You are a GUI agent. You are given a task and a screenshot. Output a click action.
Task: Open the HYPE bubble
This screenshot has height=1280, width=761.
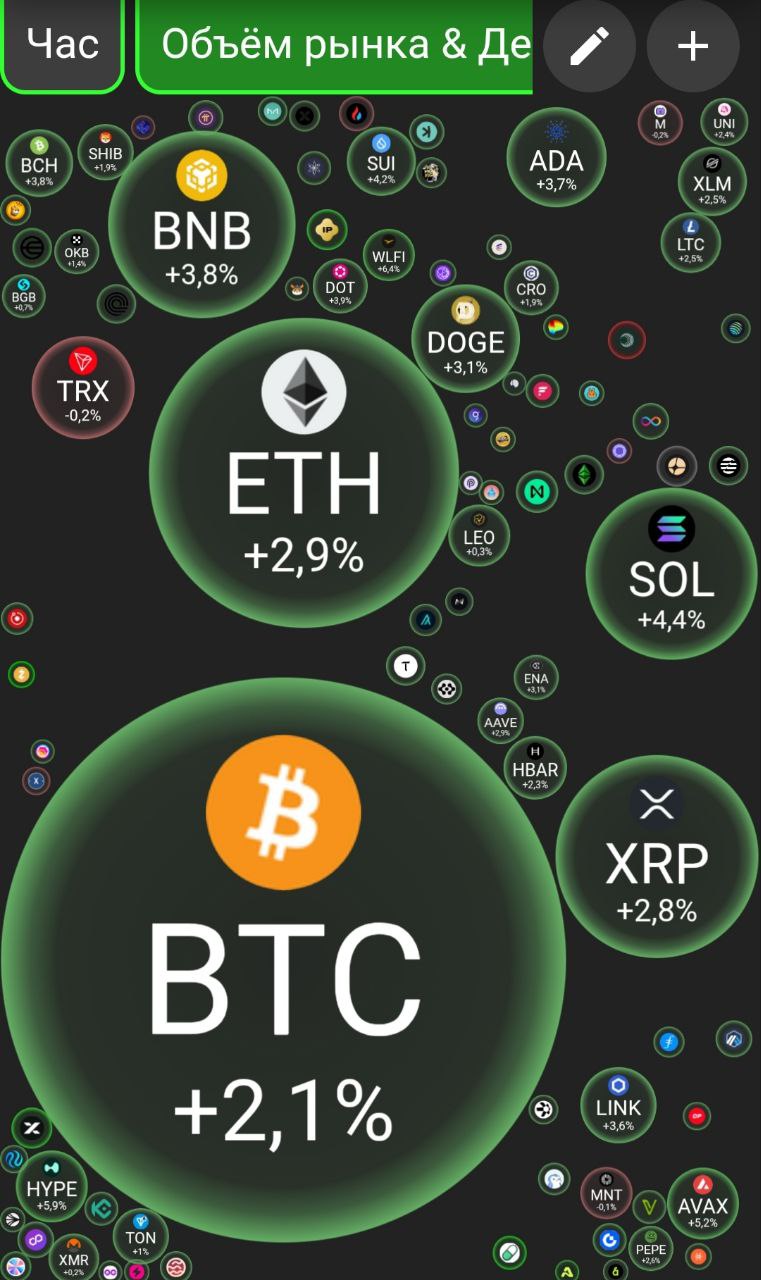pos(52,1189)
